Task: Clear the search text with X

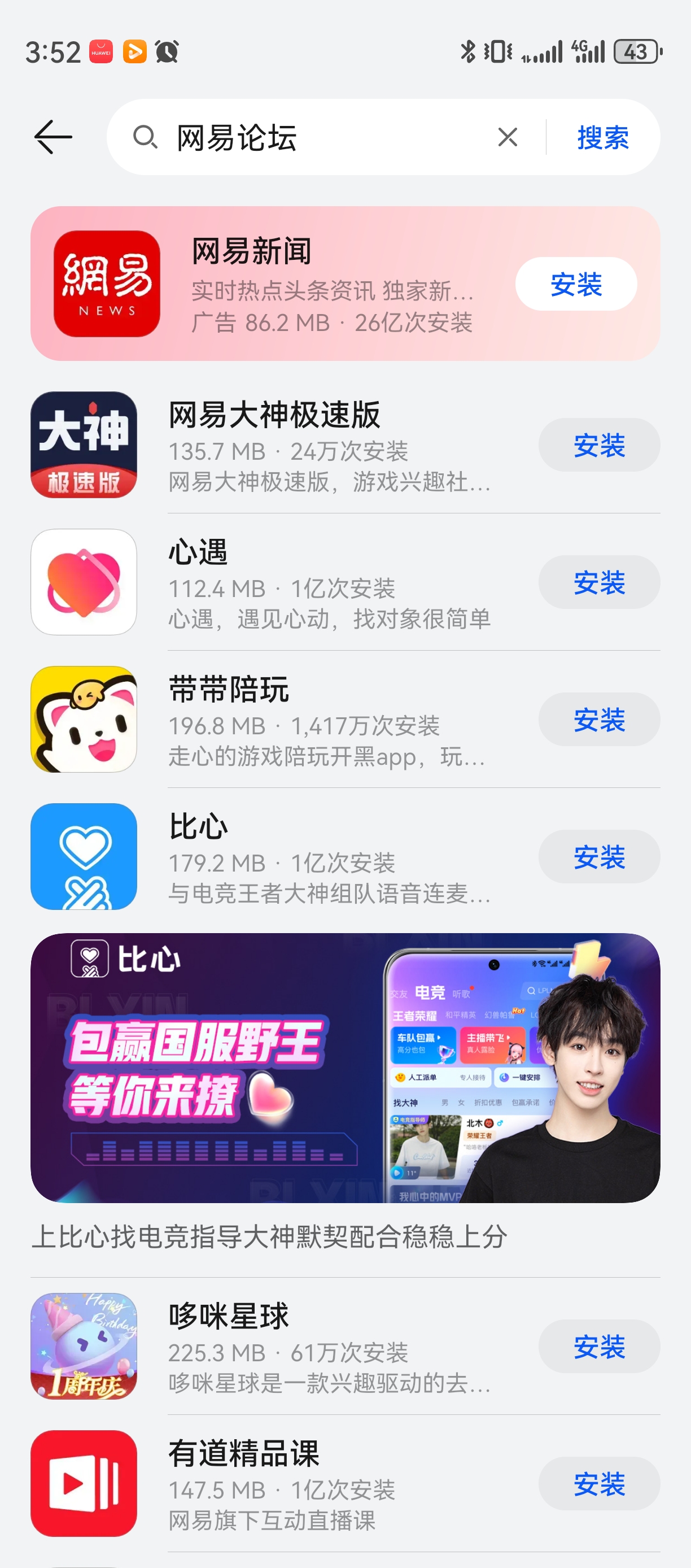Action: [x=508, y=138]
